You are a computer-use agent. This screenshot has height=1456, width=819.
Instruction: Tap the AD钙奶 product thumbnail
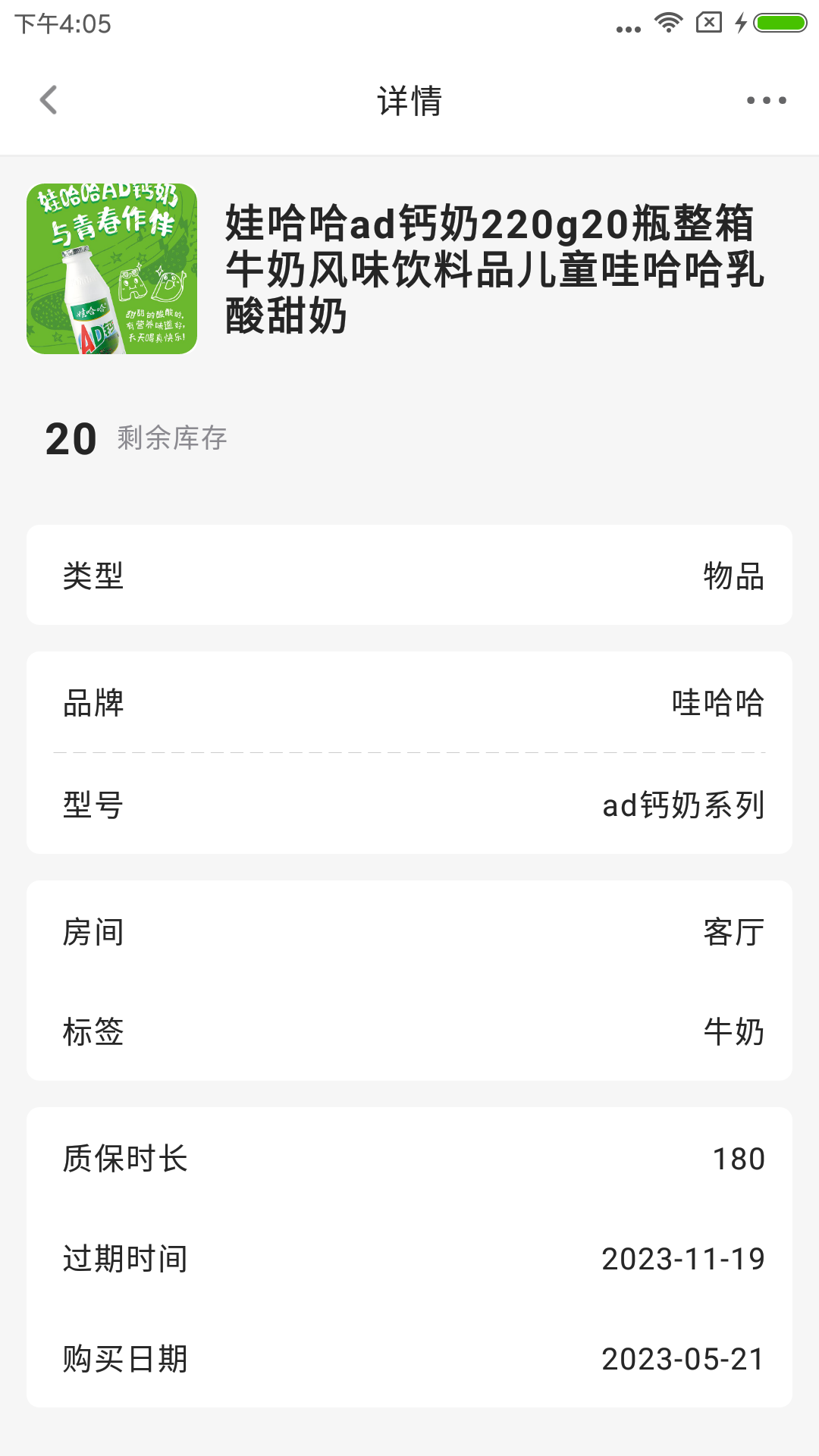(112, 271)
